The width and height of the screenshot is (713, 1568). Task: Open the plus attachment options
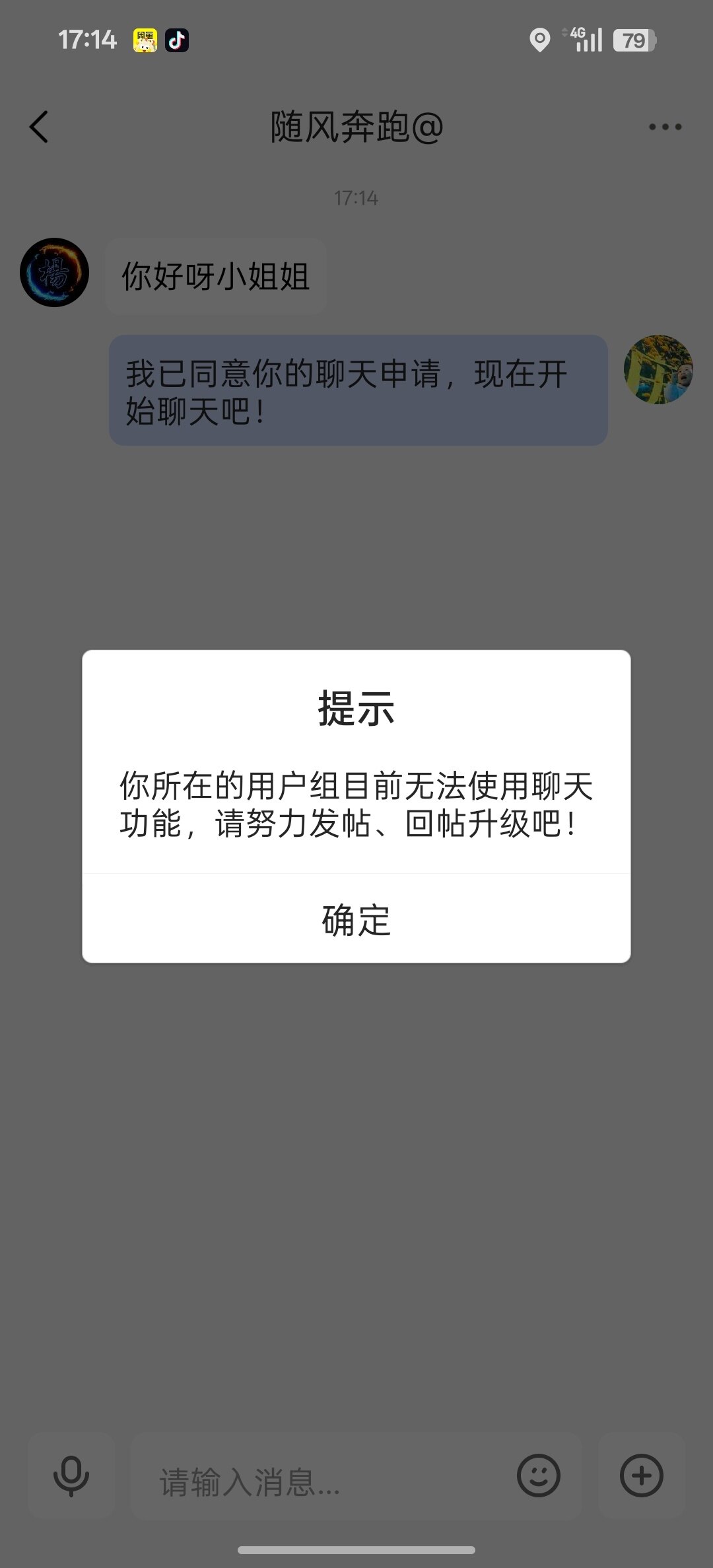[641, 1476]
